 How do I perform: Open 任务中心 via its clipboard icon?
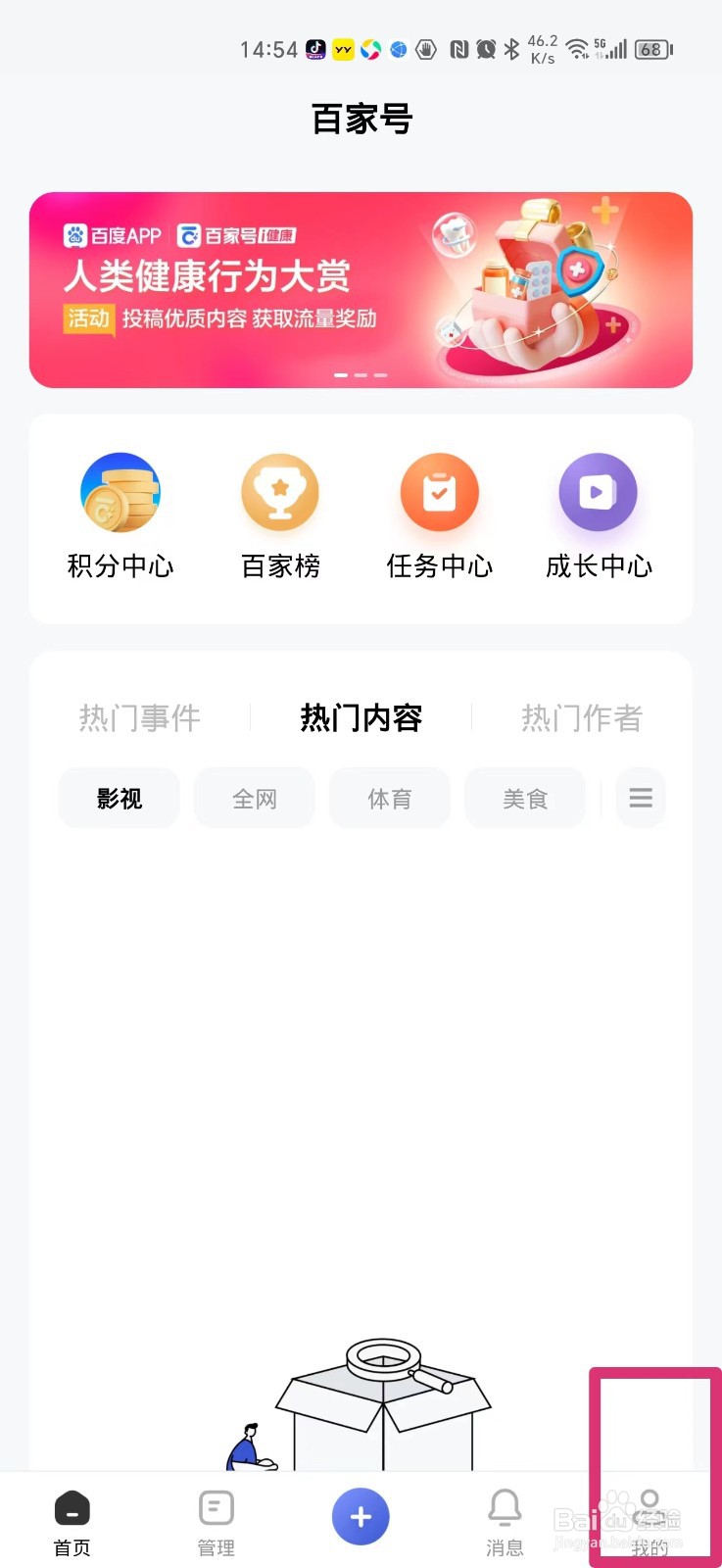439,492
